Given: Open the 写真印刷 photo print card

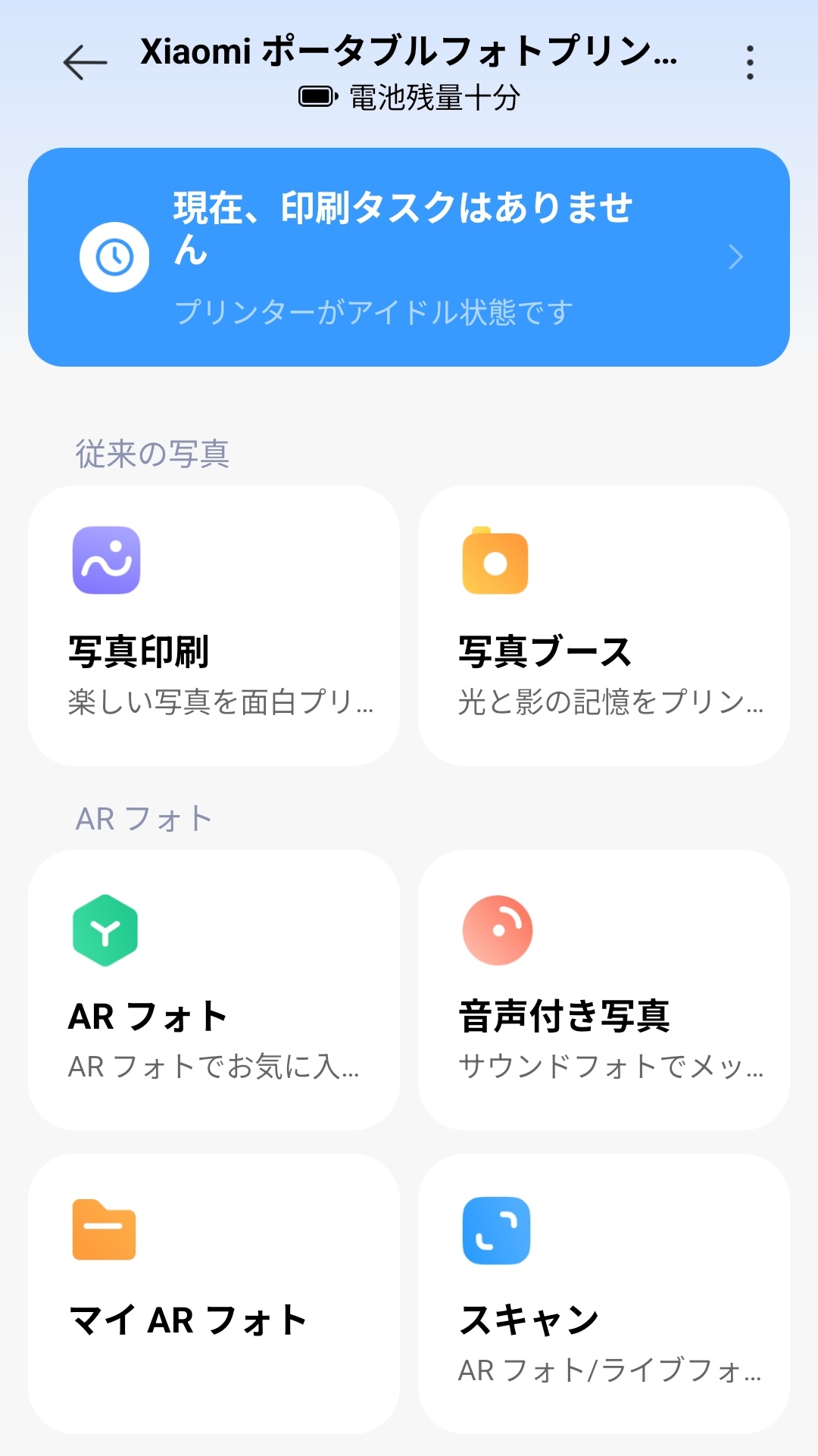Looking at the screenshot, I should (214, 626).
